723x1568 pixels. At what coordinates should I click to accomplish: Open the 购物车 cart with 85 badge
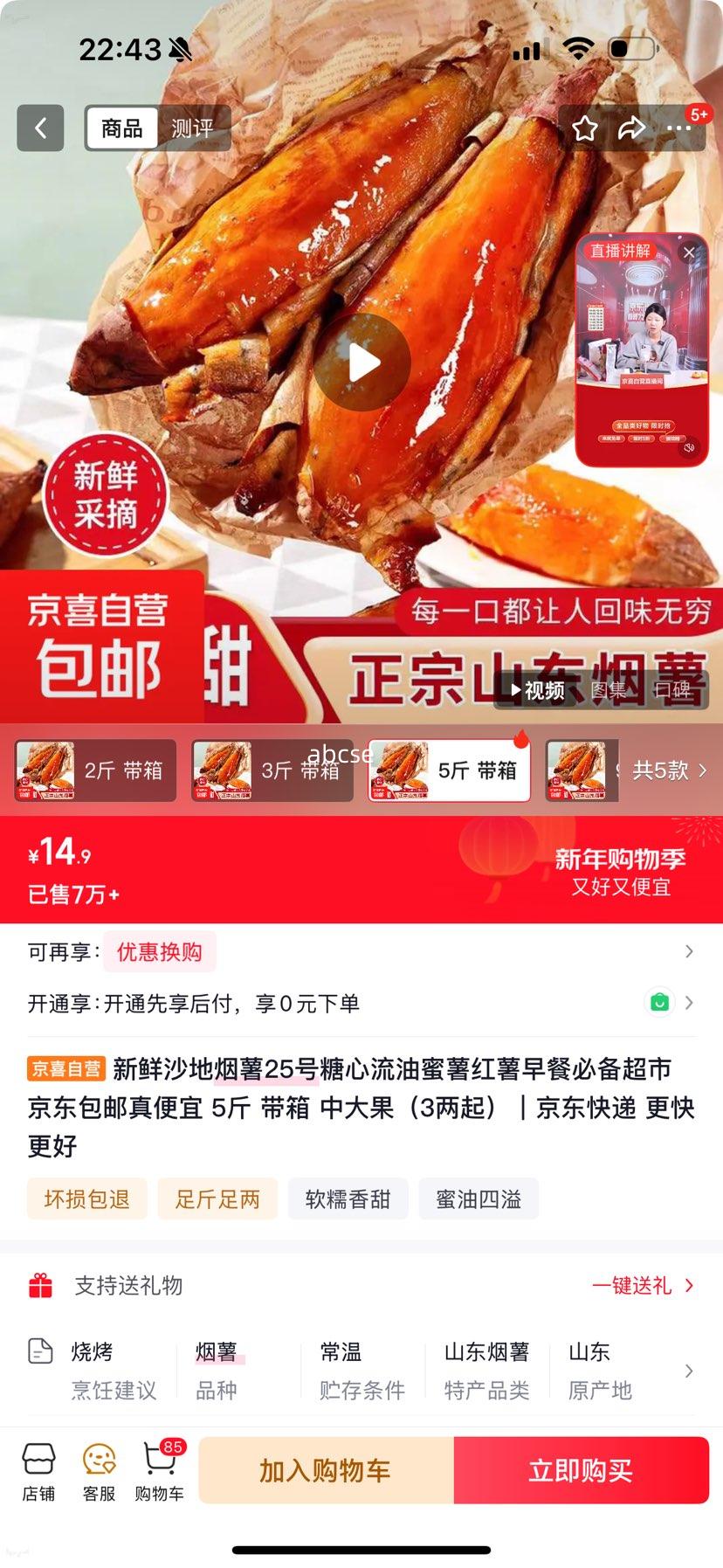coord(159,1470)
